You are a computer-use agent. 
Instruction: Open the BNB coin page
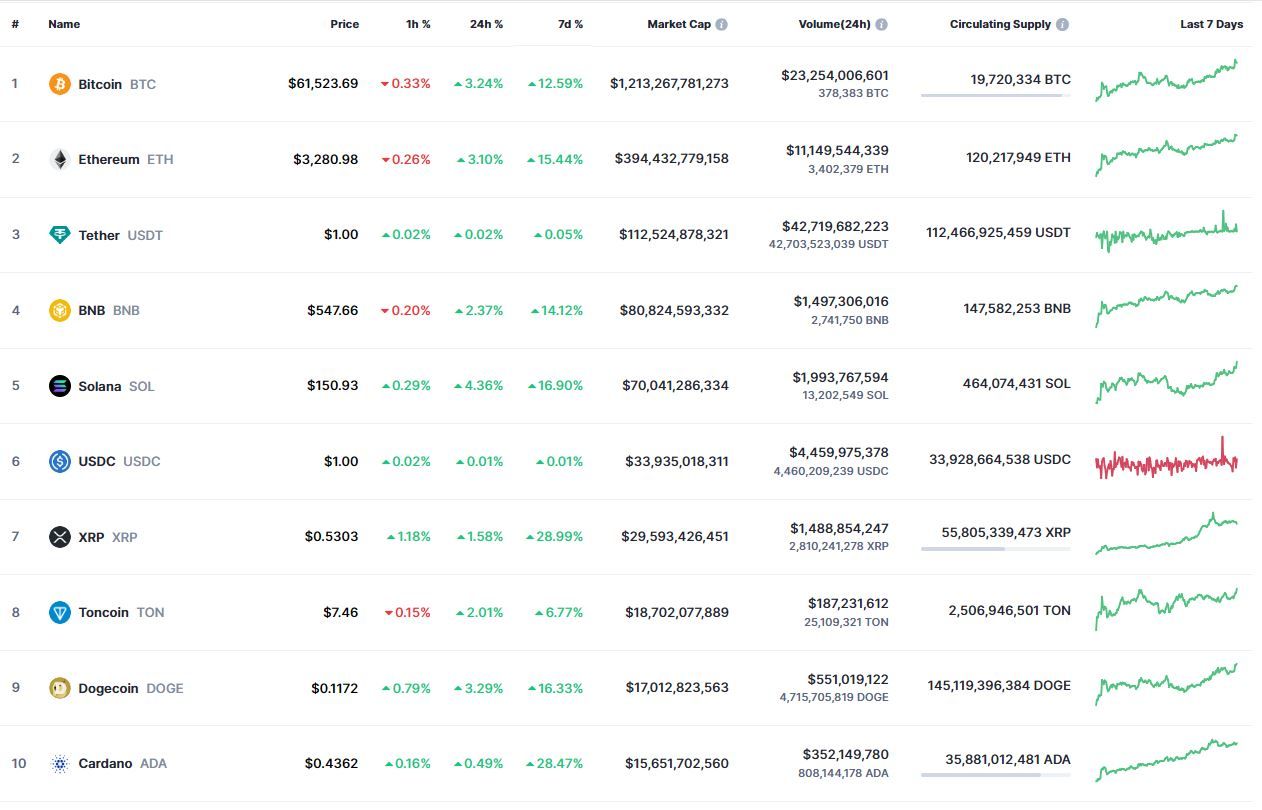tap(92, 310)
